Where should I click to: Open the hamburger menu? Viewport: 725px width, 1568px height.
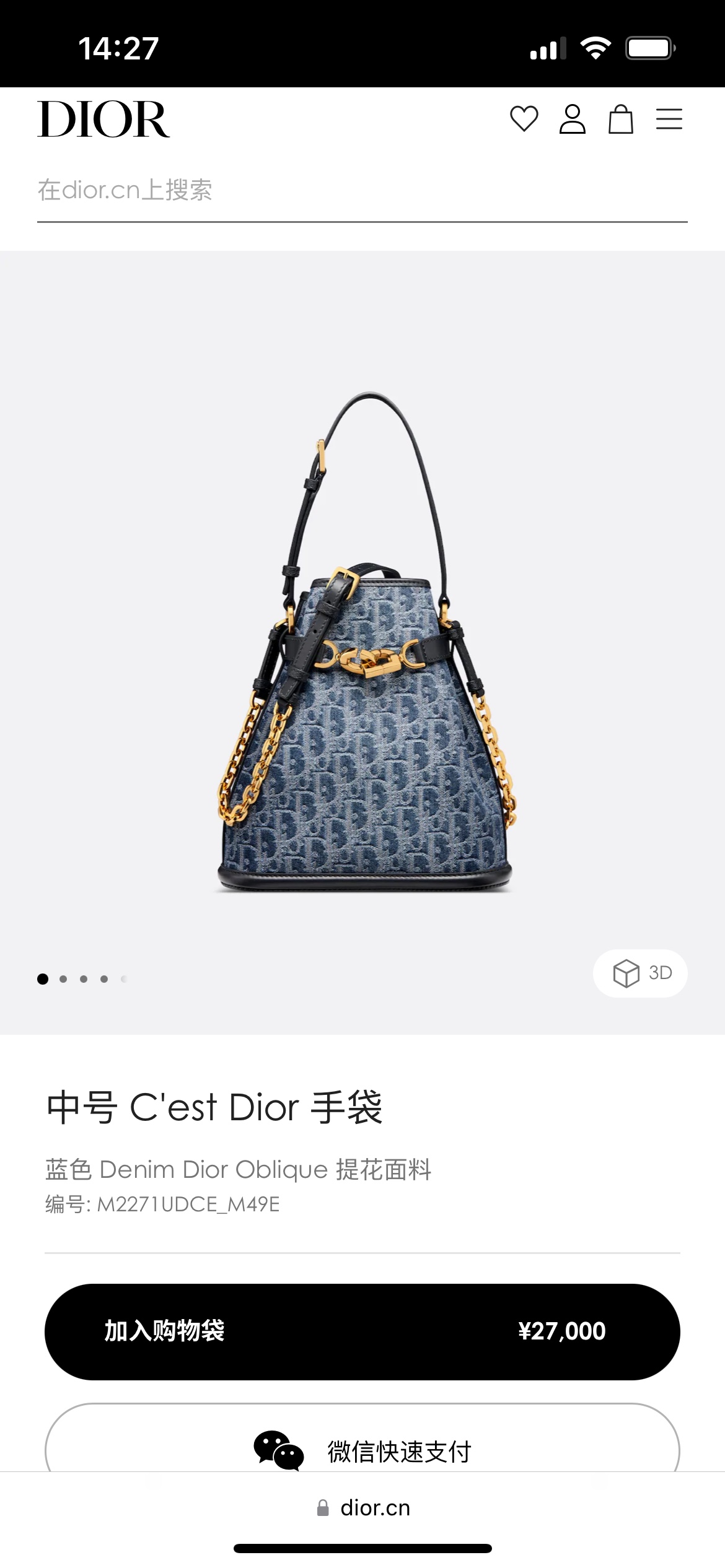click(x=669, y=119)
